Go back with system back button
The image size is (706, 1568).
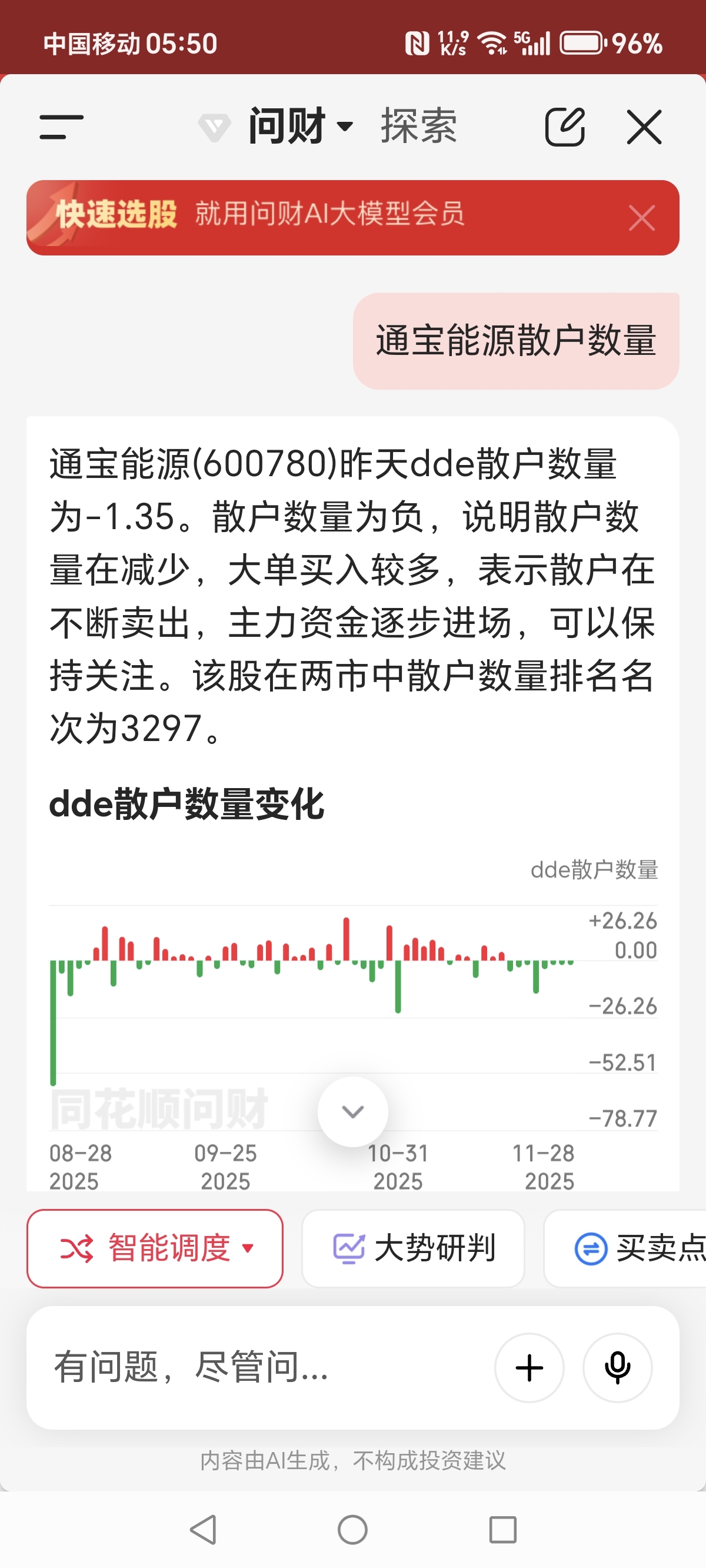tap(204, 1529)
